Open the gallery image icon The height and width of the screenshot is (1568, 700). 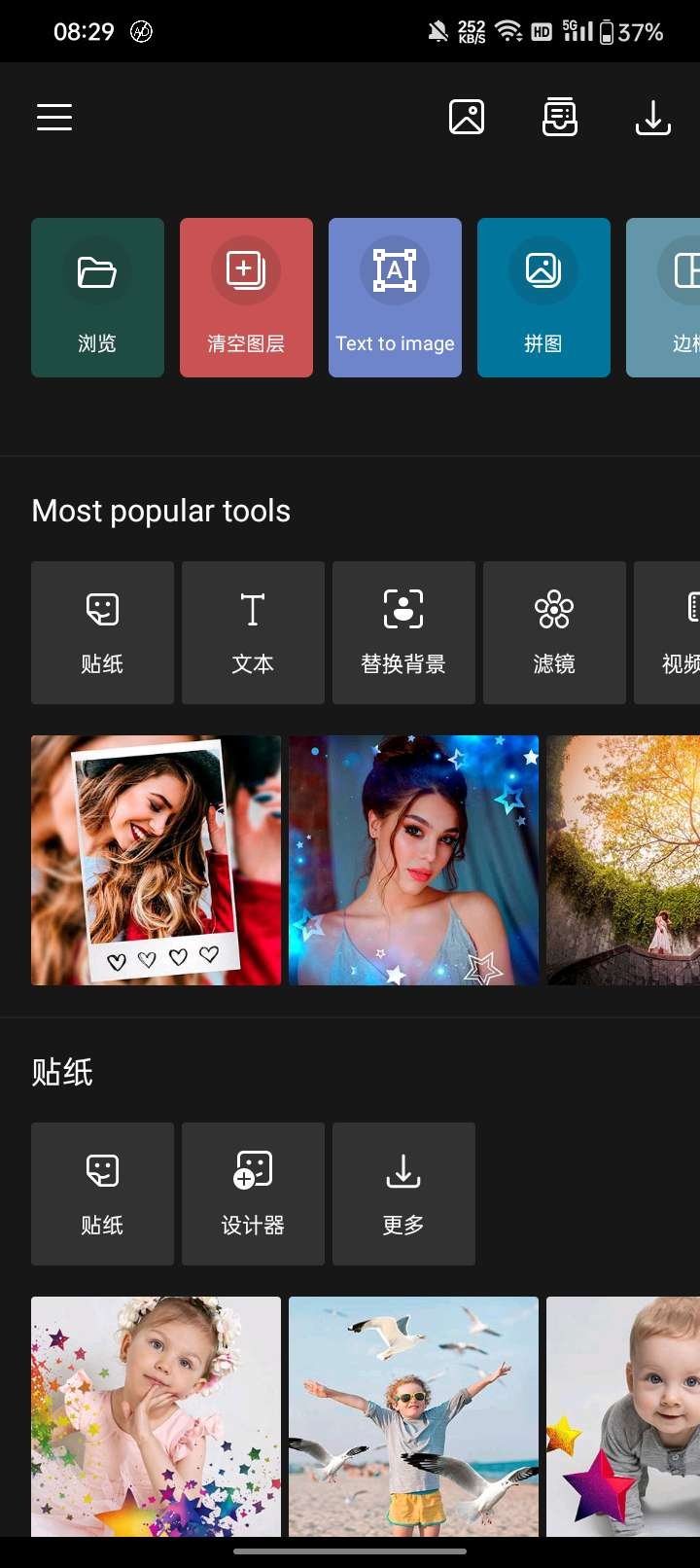click(467, 117)
